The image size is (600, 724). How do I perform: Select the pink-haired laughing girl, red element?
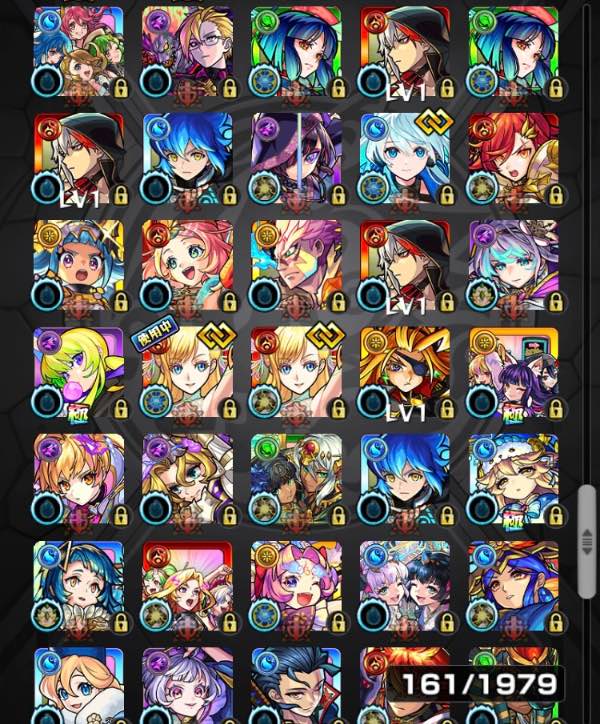tap(188, 265)
